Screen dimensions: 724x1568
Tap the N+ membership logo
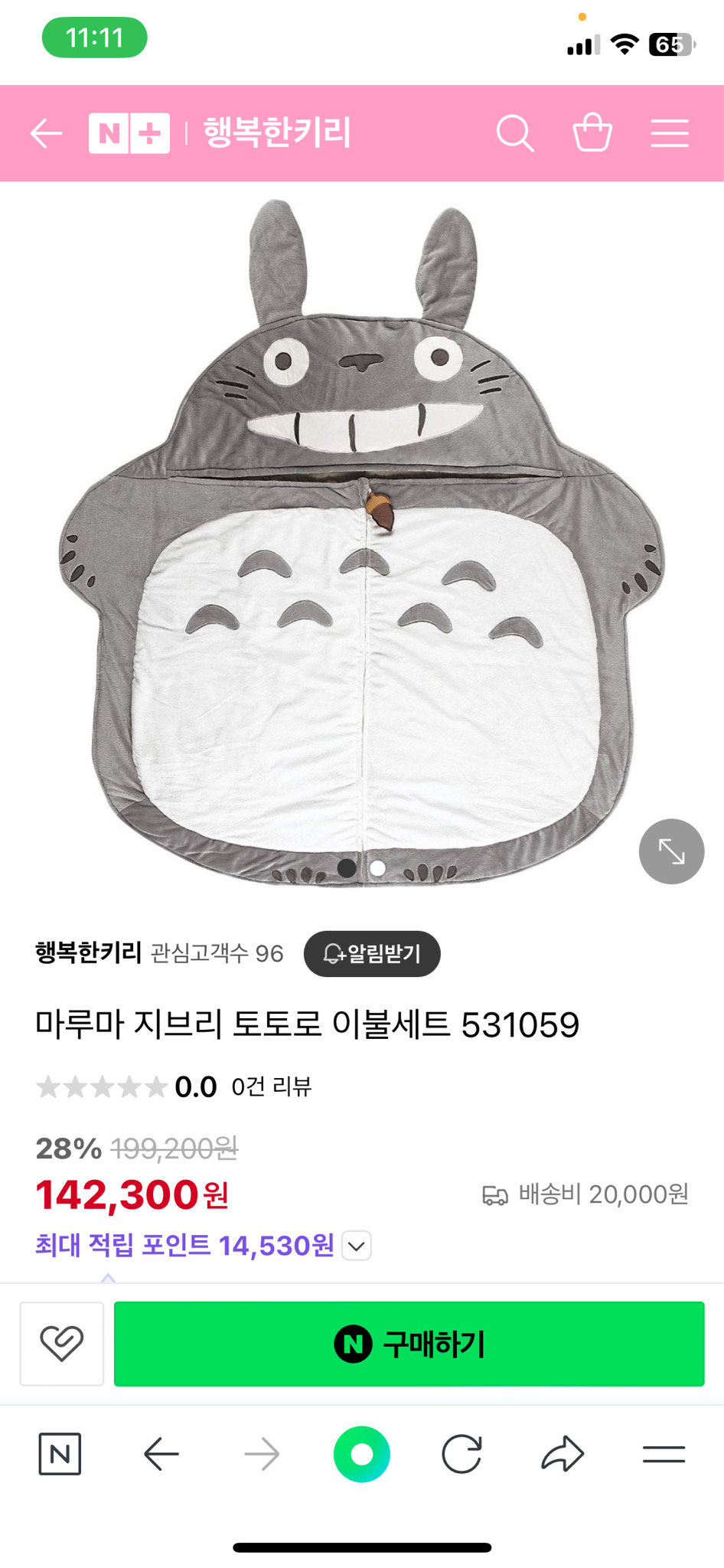(x=129, y=132)
